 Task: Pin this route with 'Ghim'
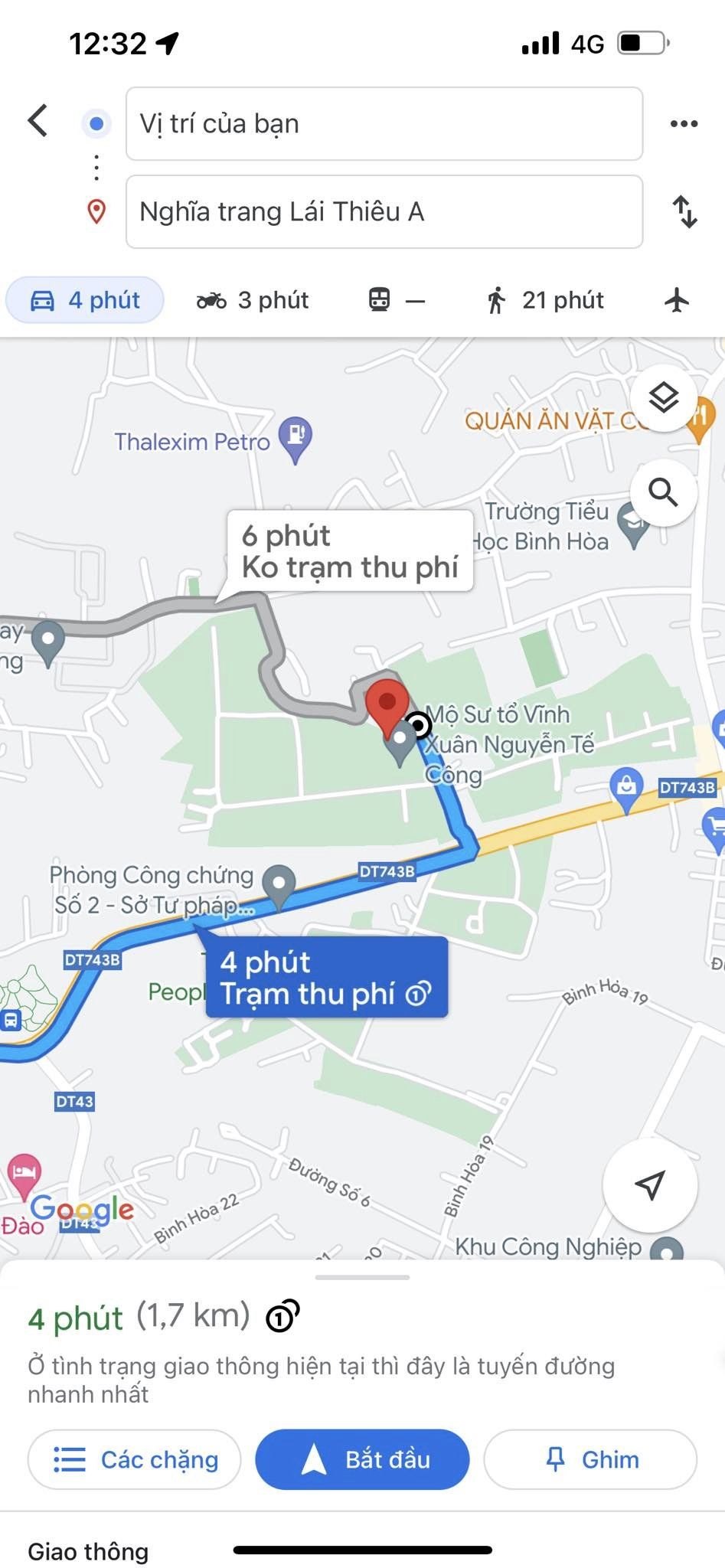(590, 1459)
